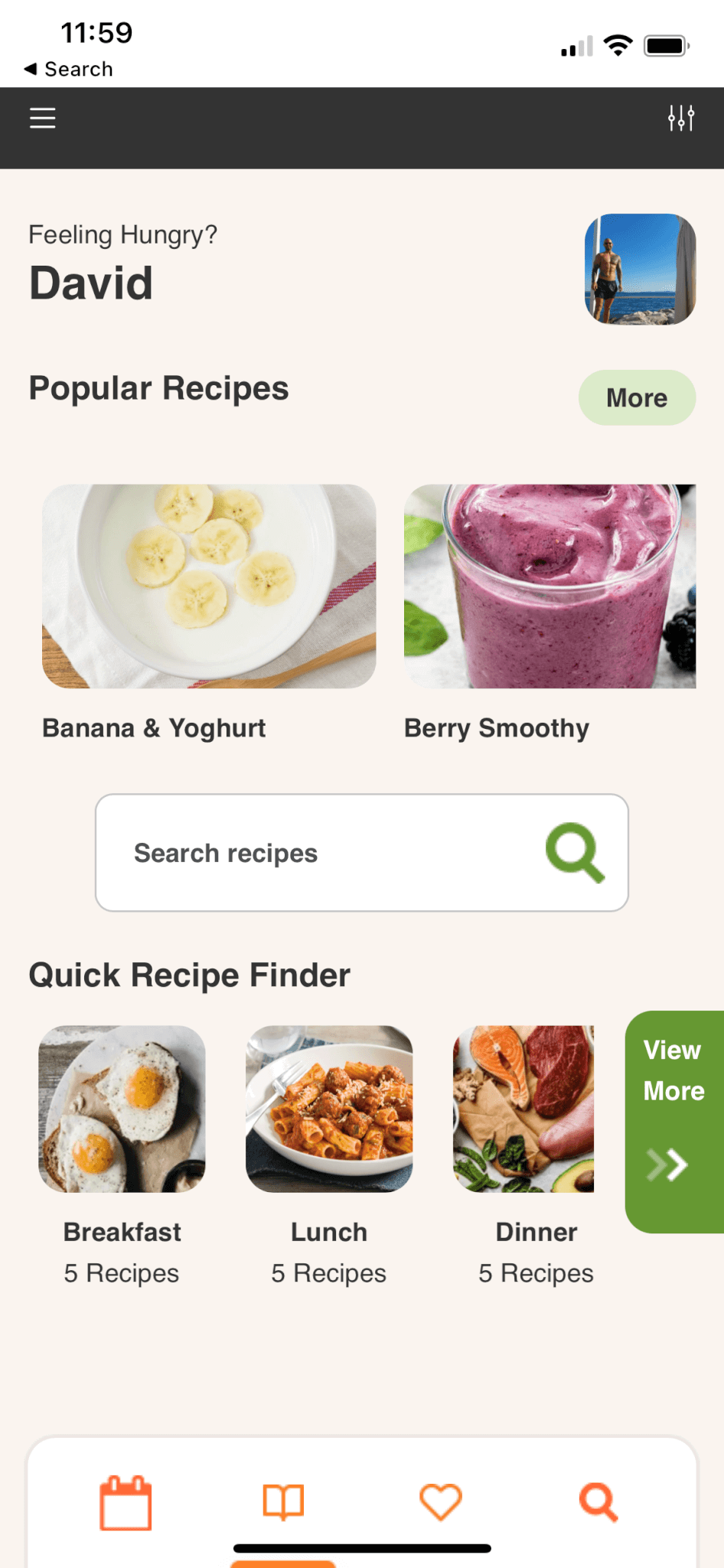Tap David's profile photo
724x1568 pixels.
(640, 269)
